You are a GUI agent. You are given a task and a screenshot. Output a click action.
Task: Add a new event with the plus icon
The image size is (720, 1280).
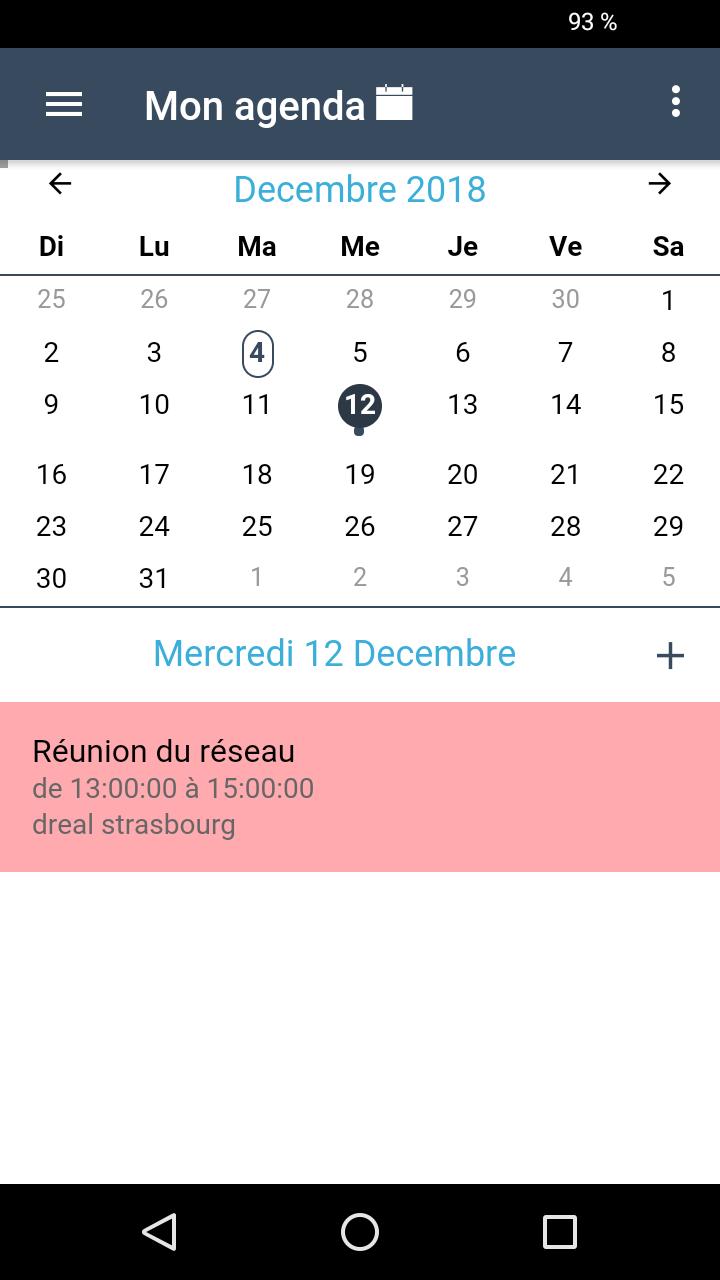[670, 655]
